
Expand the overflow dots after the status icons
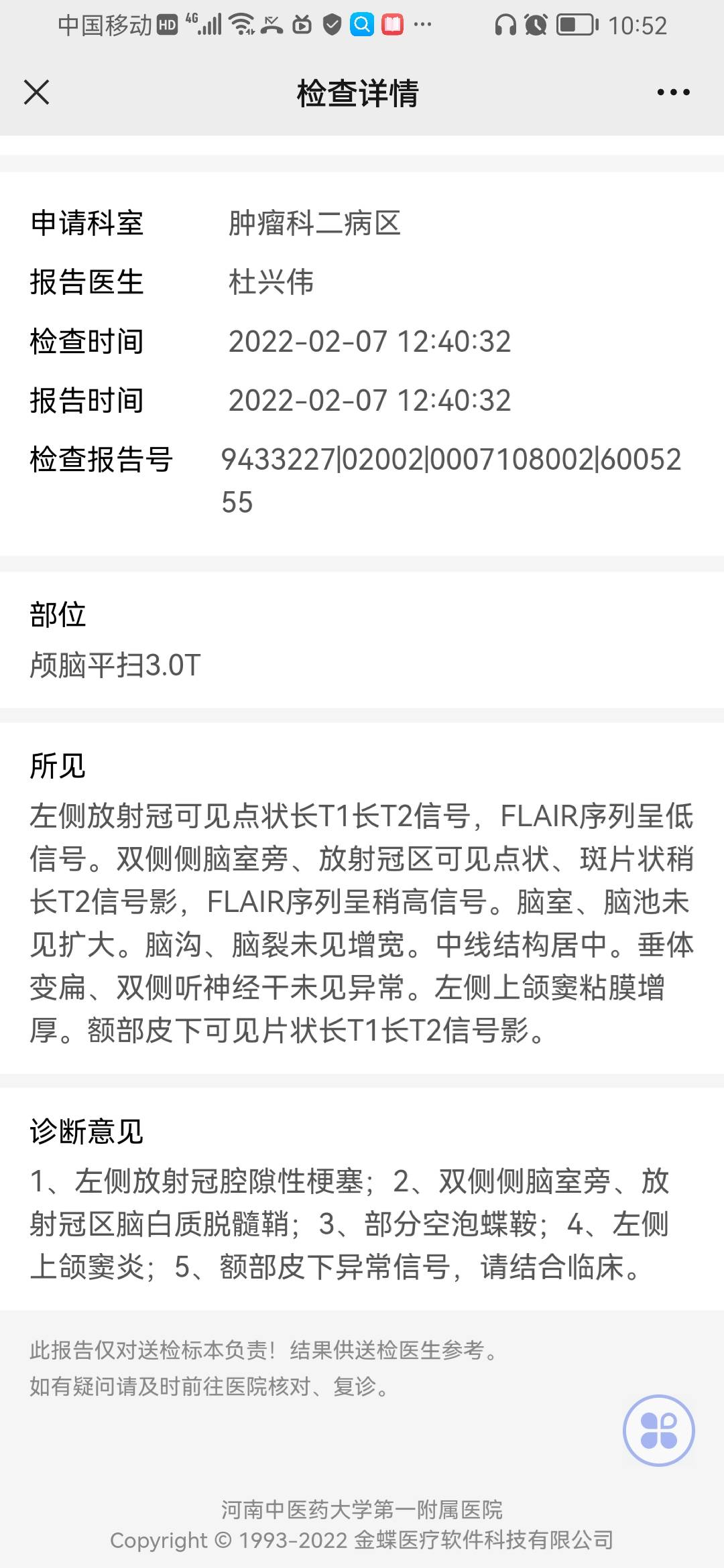pos(424,25)
